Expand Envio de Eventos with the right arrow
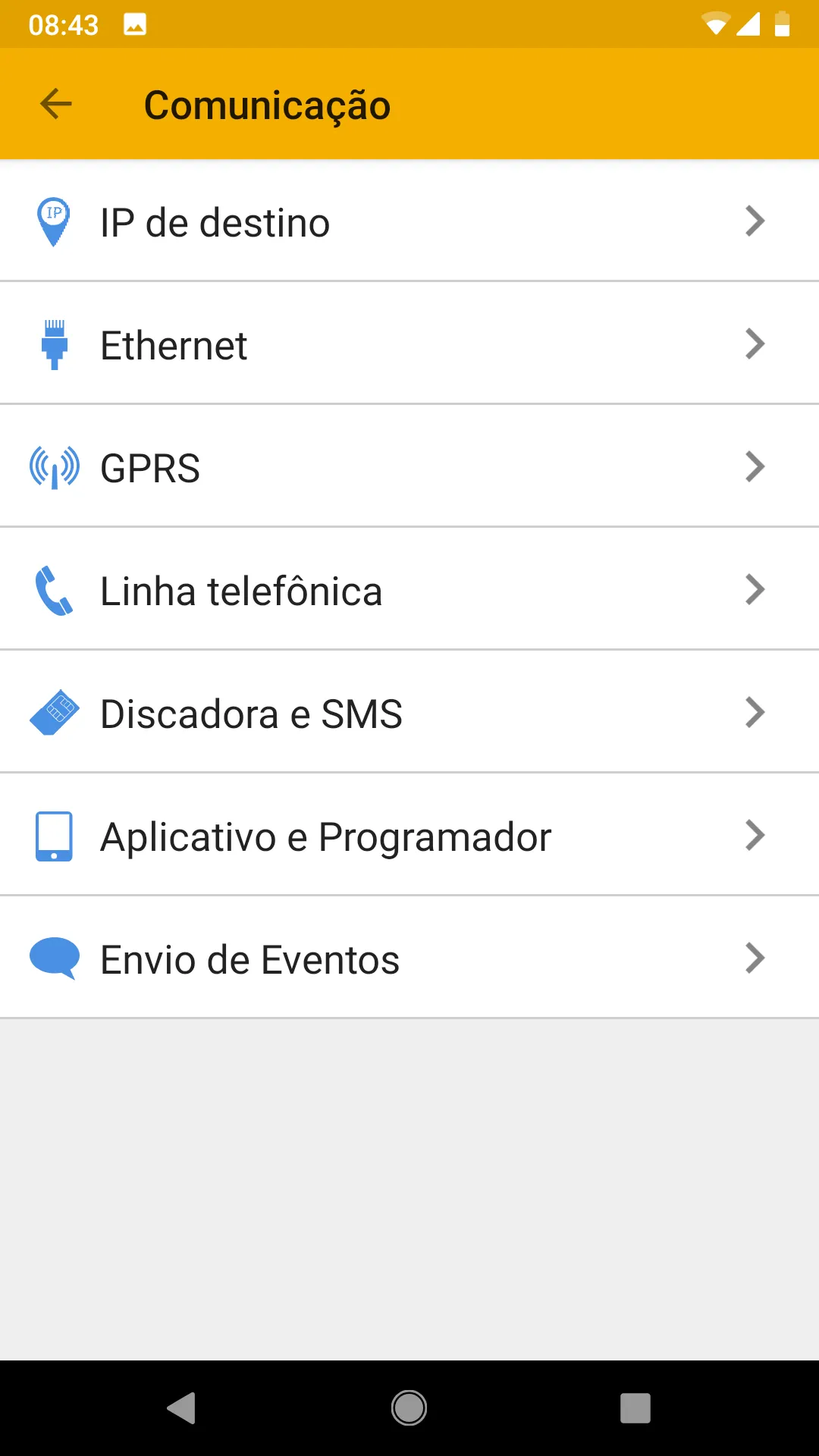The image size is (819, 1456). pyautogui.click(x=755, y=958)
